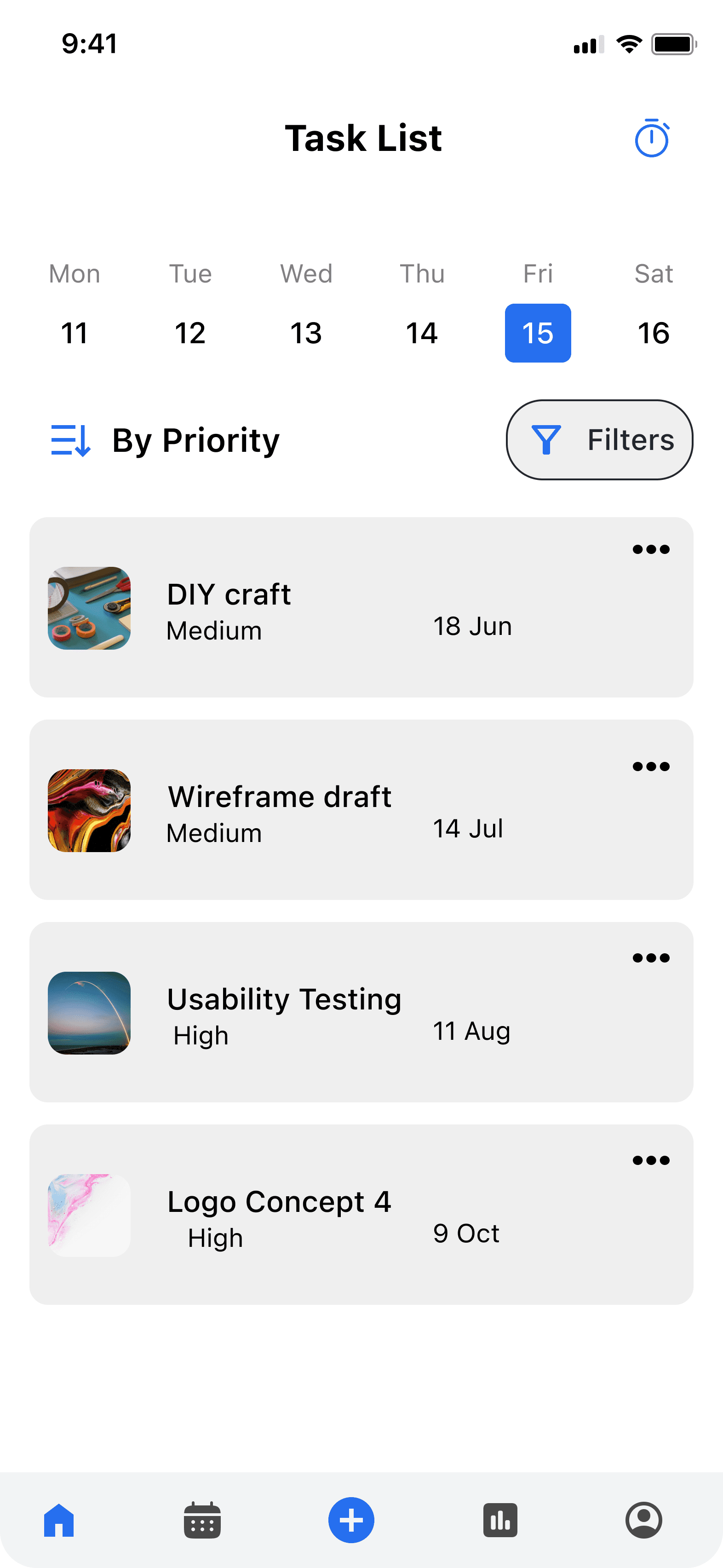Open more options for Logo Concept 4

point(651,1160)
